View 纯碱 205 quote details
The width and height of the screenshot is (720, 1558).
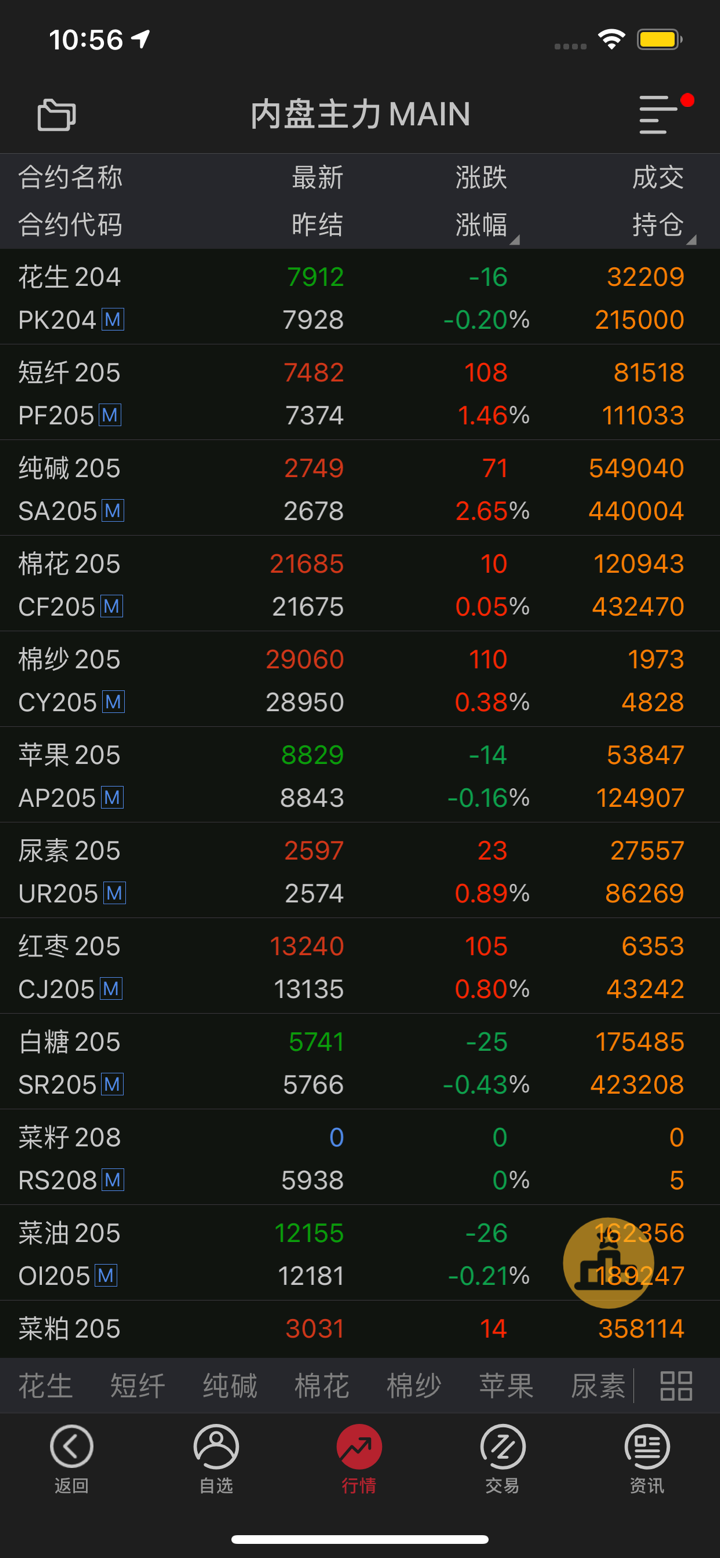click(360, 489)
